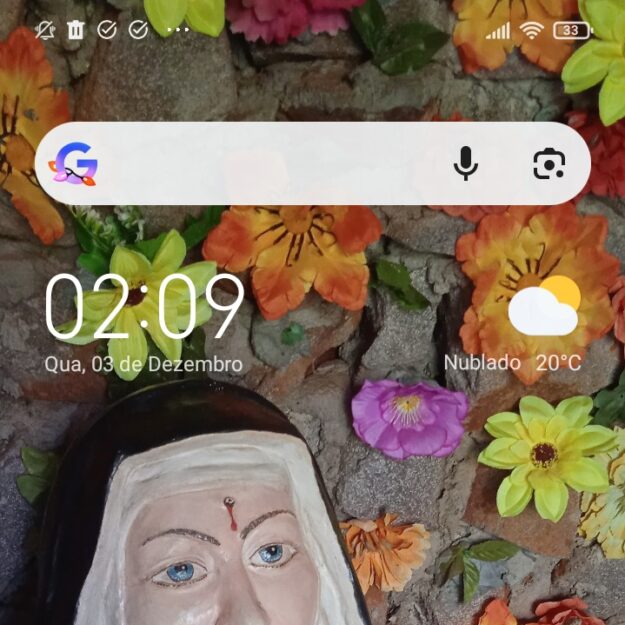
Task: Open the calendar from the date Qua, 03 de Dezembro
Action: 143,364
